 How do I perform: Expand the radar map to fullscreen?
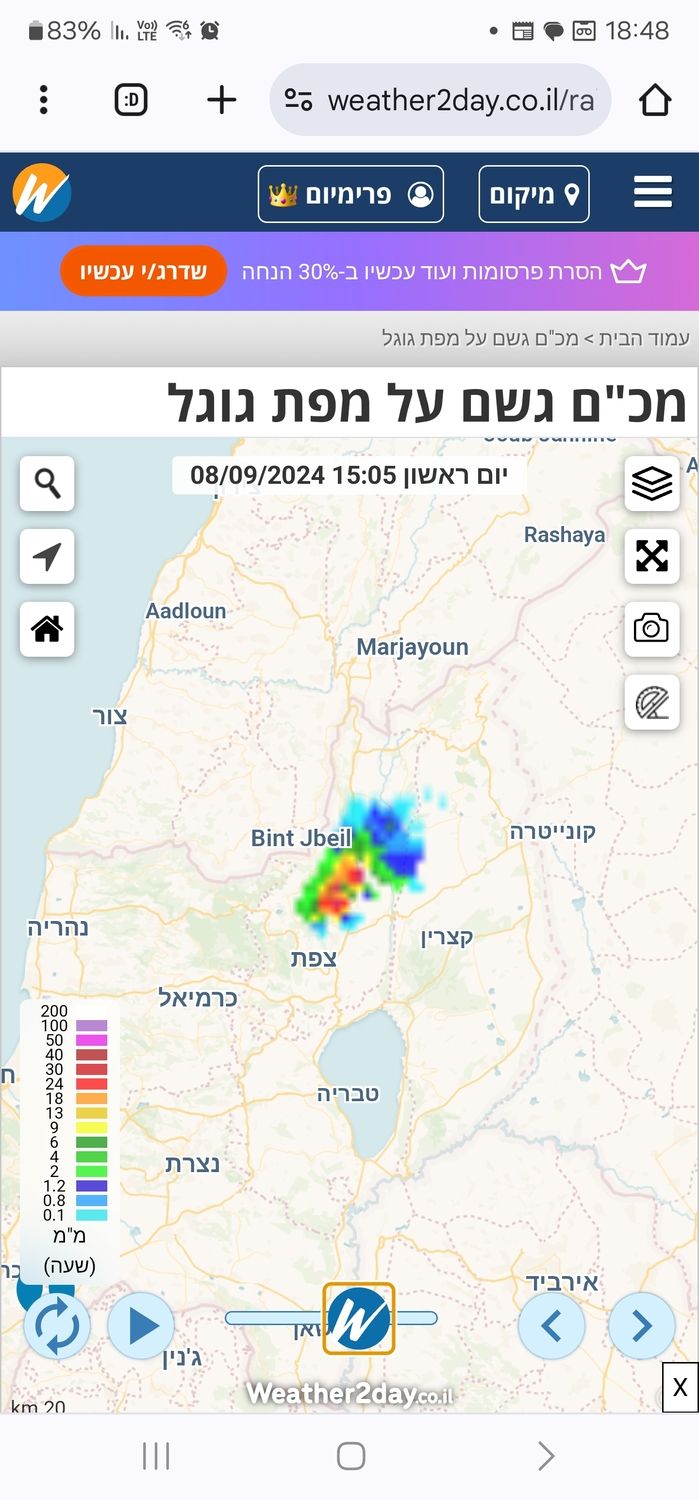tap(652, 557)
